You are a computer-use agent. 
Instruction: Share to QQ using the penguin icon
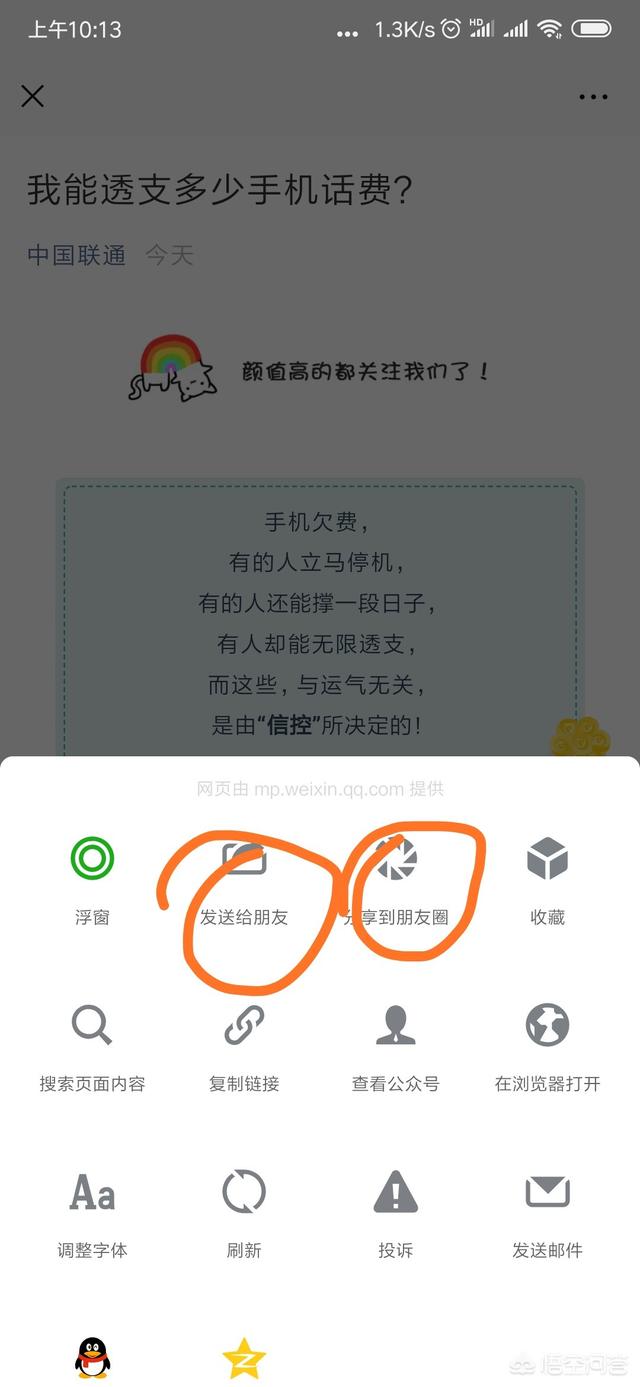click(92, 1357)
